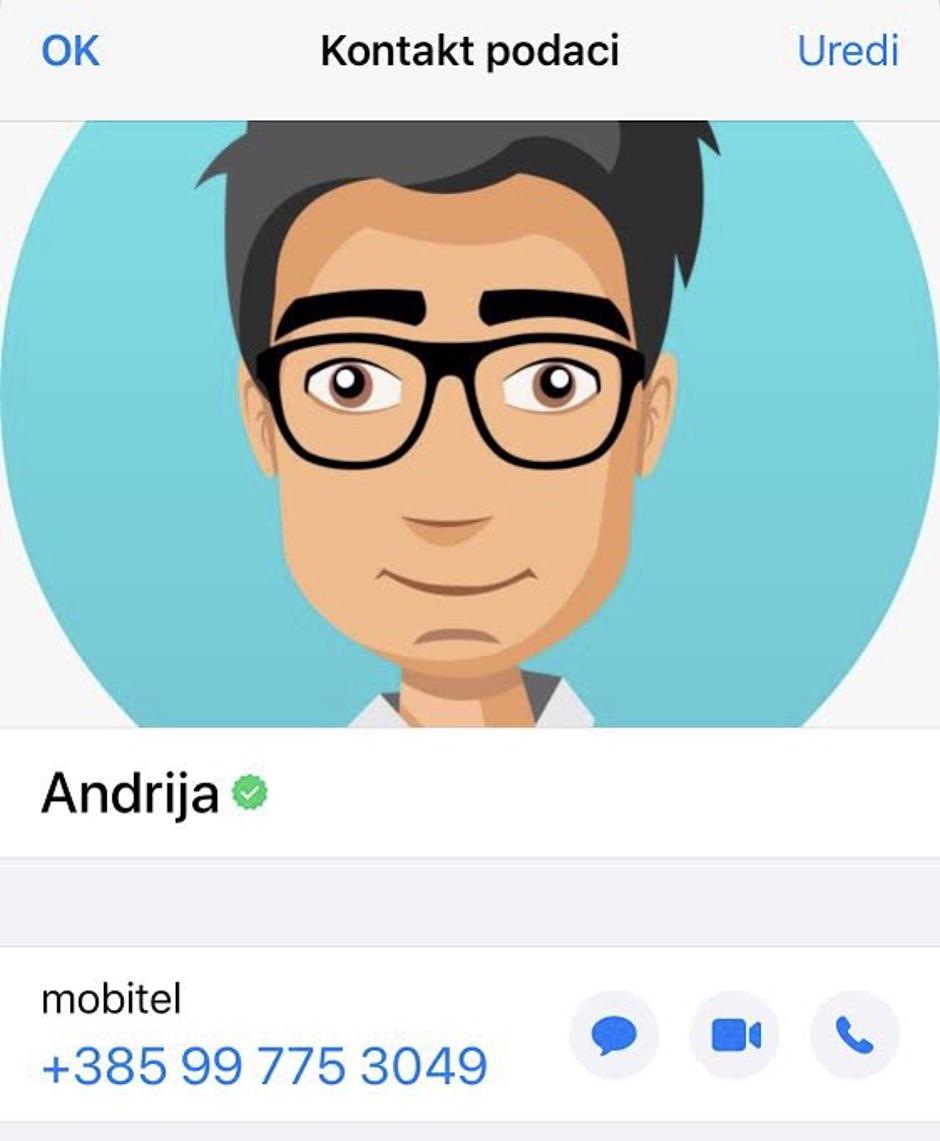Screen dimensions: 940x1141
Task: Tap the phone number +385 99 775 3049
Action: [265, 1067]
